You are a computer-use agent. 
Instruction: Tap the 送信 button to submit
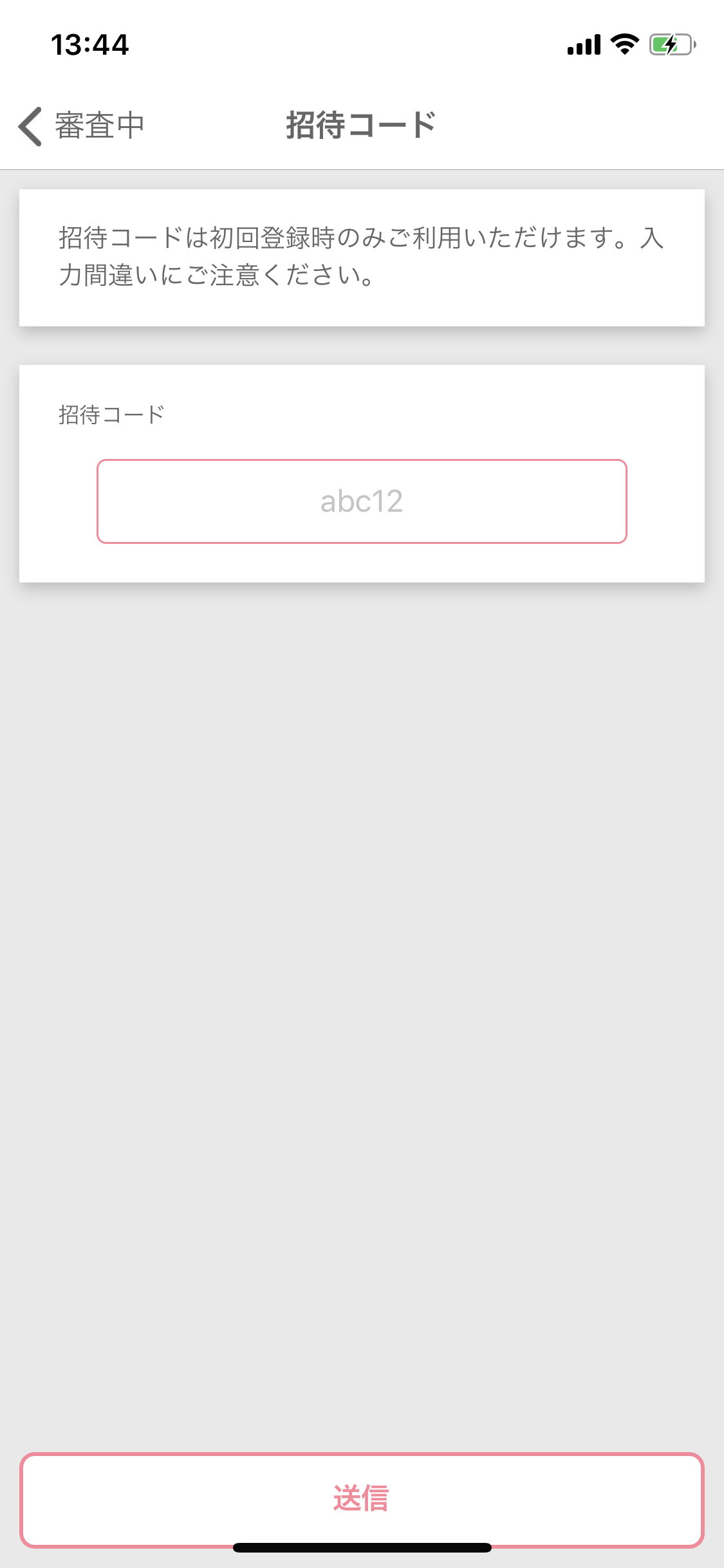[362, 1500]
